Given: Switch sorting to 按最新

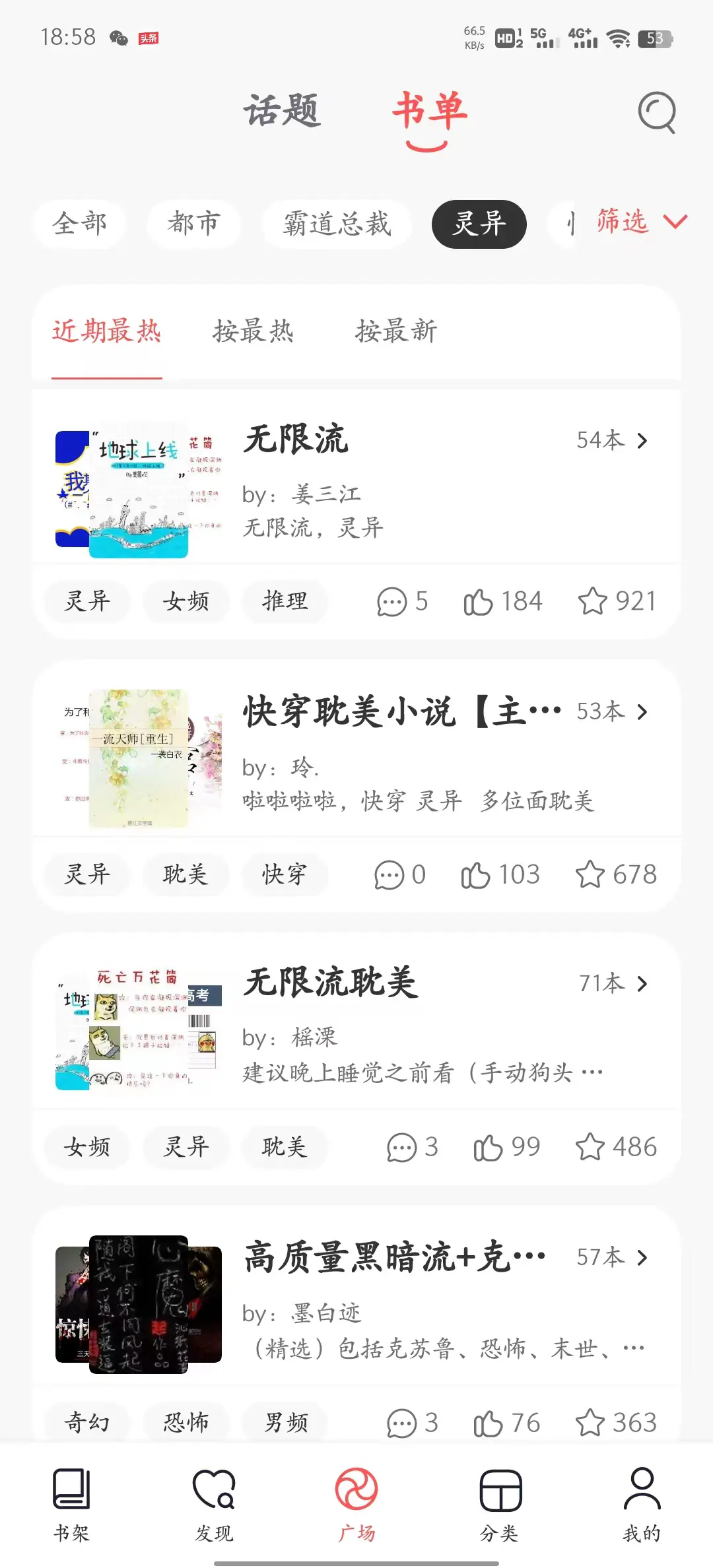Looking at the screenshot, I should (x=395, y=332).
